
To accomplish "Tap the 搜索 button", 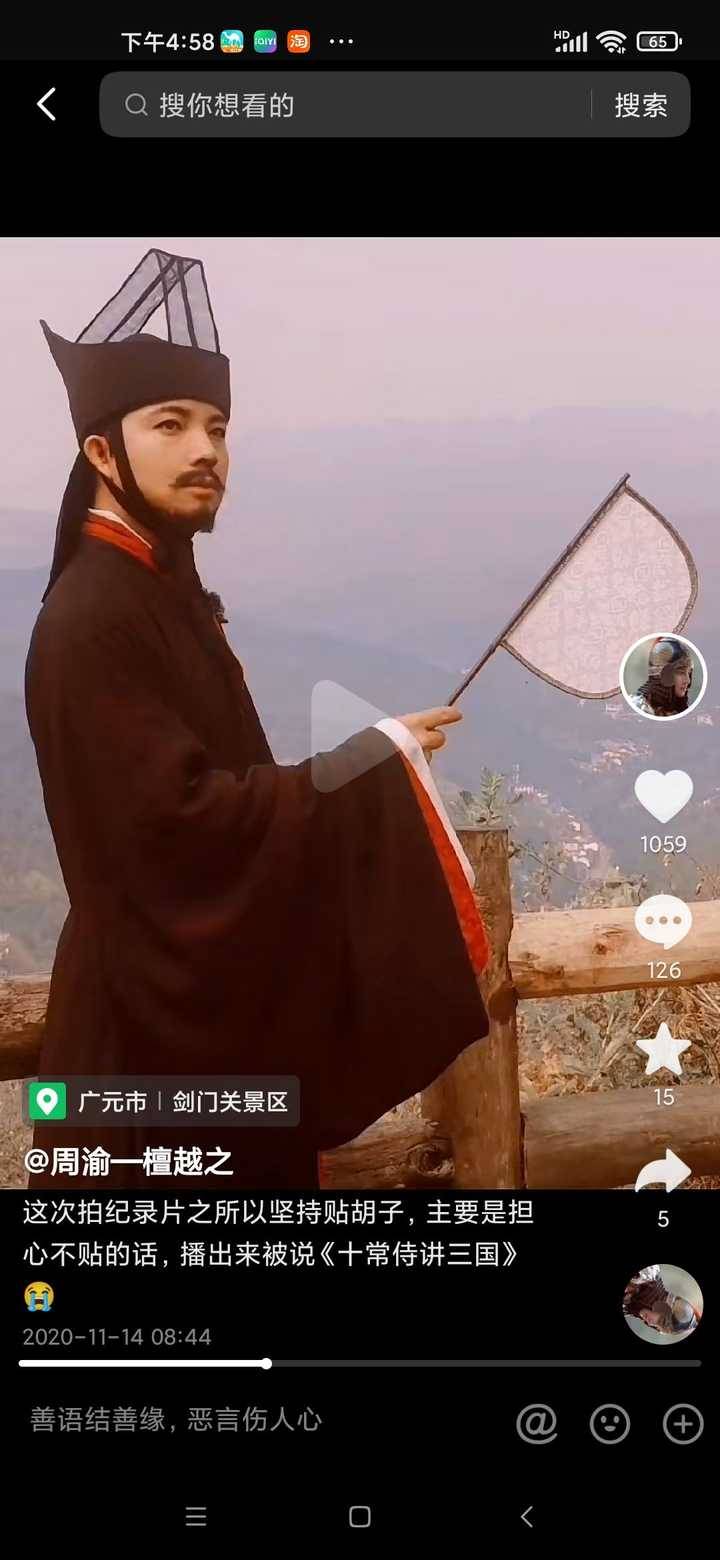I will (640, 105).
